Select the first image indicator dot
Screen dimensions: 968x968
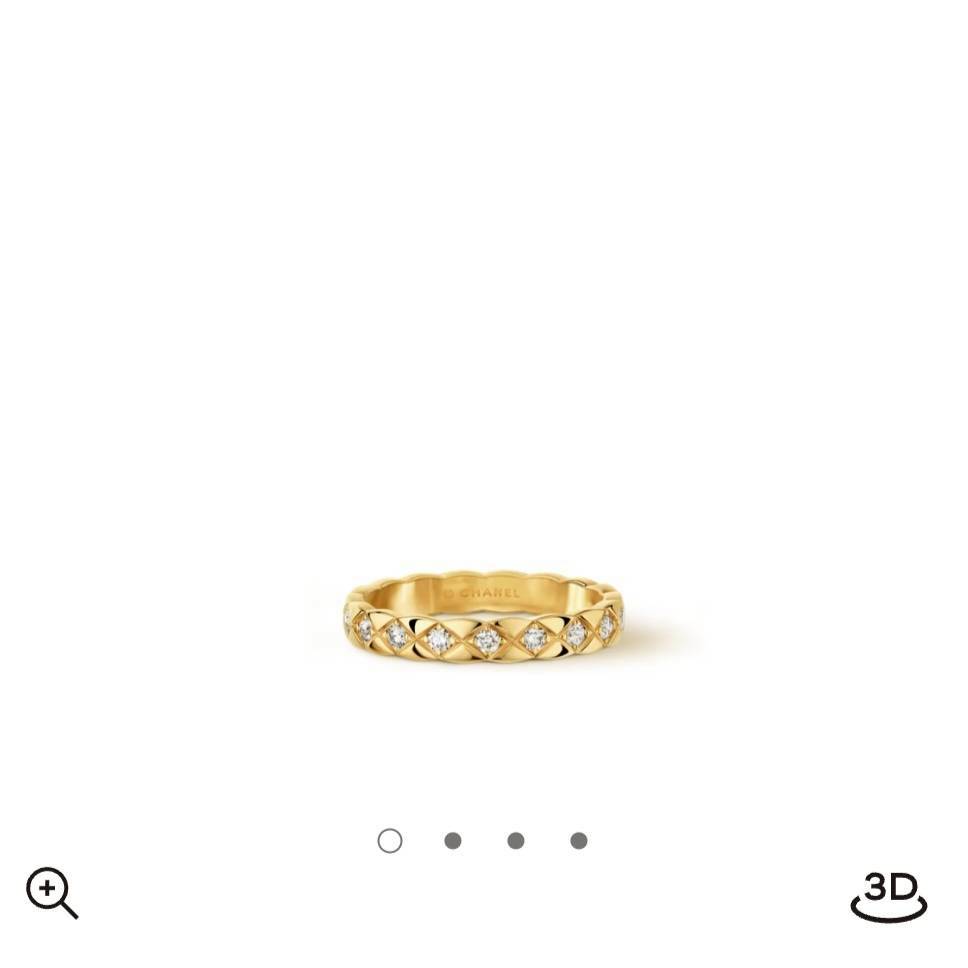tap(390, 841)
